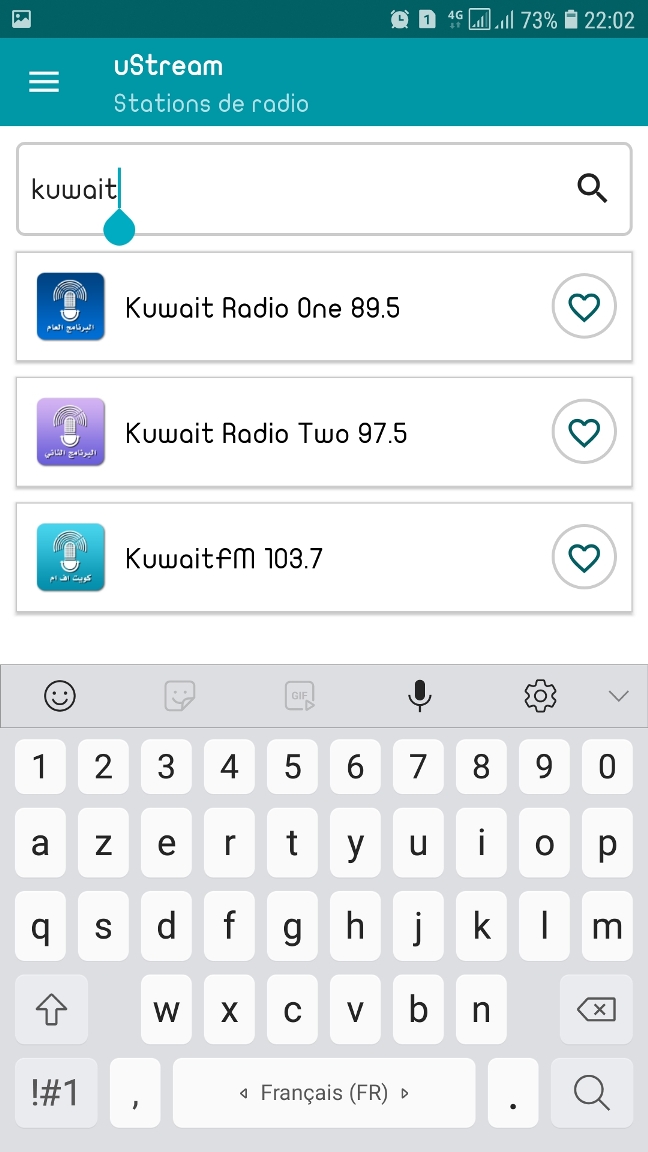Favorite Kuwait Radio One 89.5
The width and height of the screenshot is (648, 1152).
(x=584, y=308)
